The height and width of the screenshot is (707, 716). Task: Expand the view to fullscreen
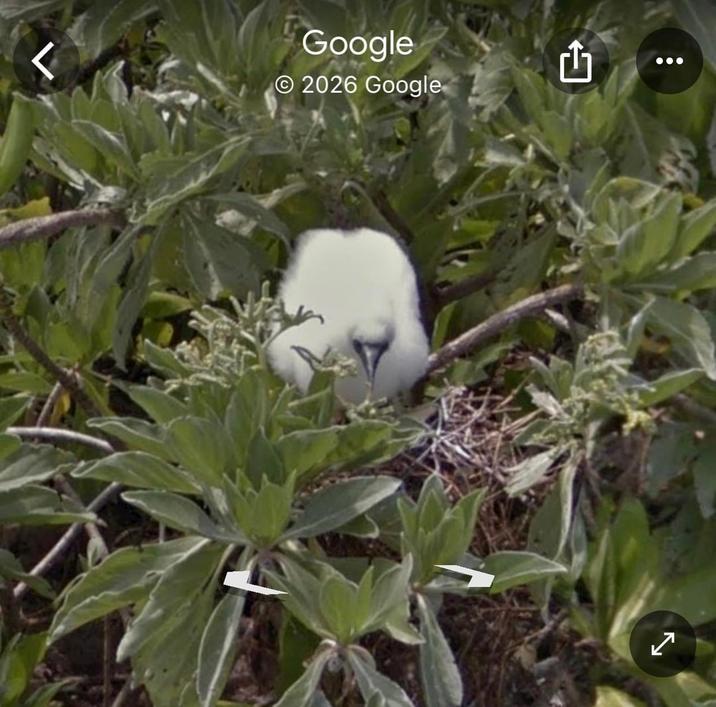pyautogui.click(x=662, y=643)
